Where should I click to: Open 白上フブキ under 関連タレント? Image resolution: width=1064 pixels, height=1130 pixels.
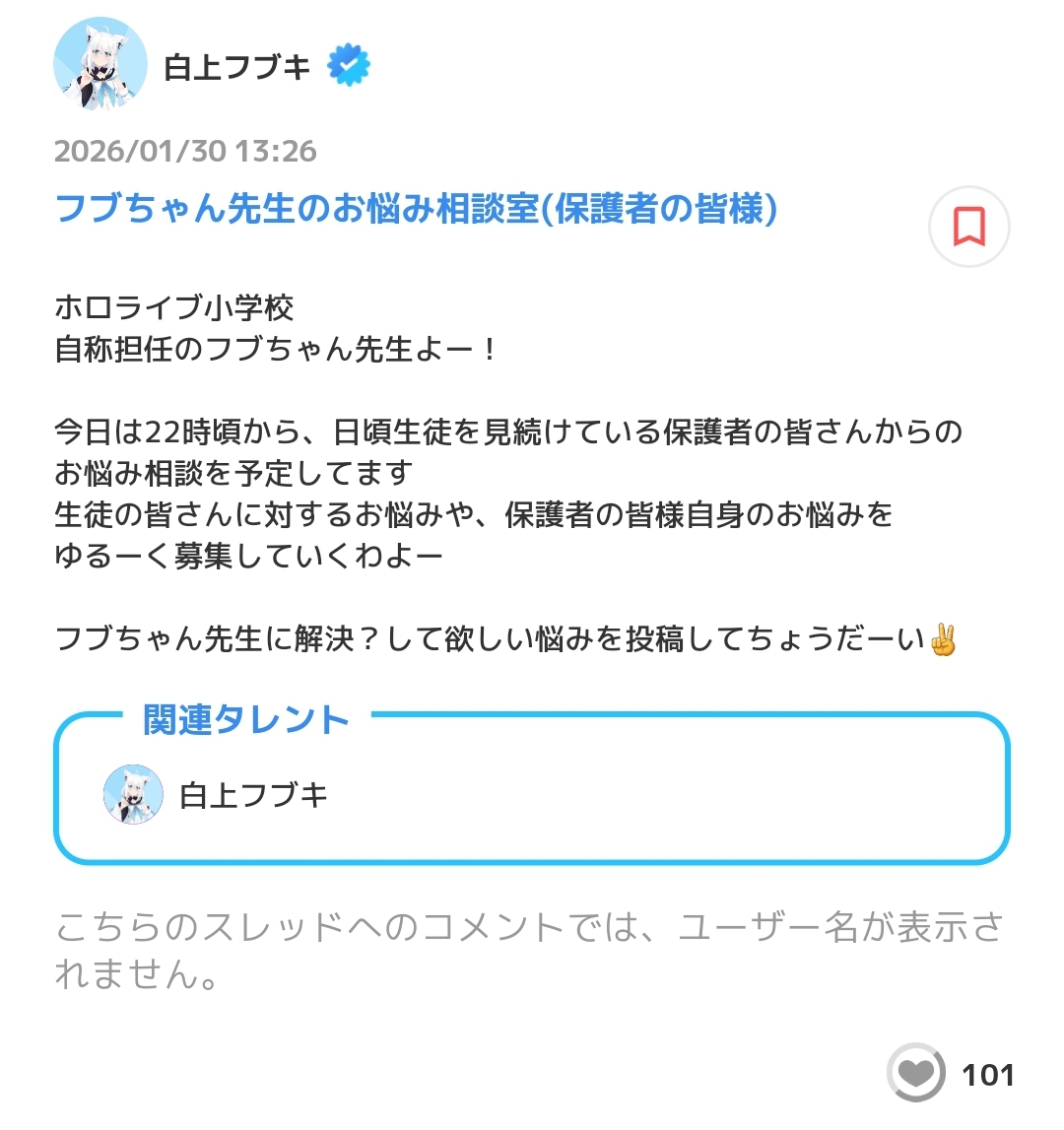252,794
